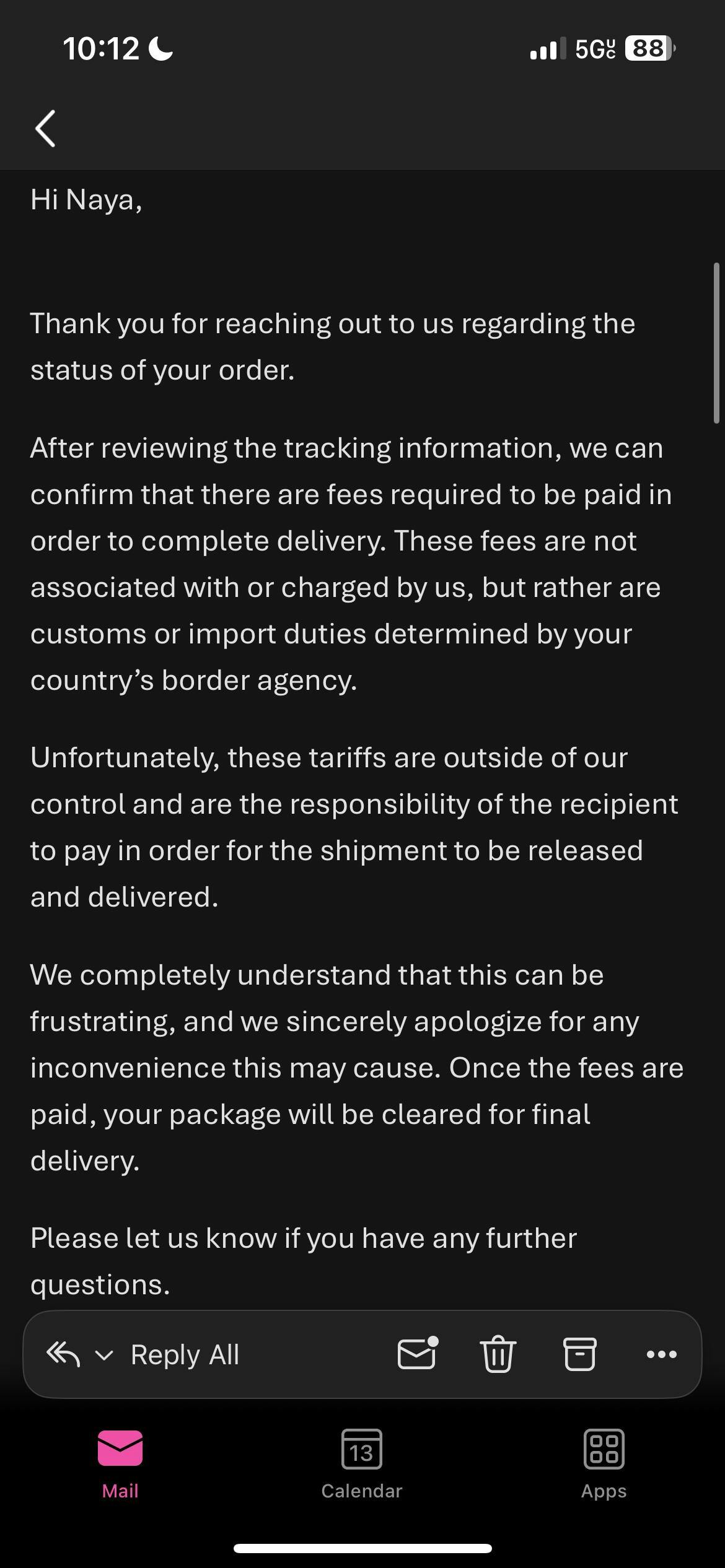Open the Apps tab
This screenshot has width=725, height=1568.
(x=604, y=1463)
